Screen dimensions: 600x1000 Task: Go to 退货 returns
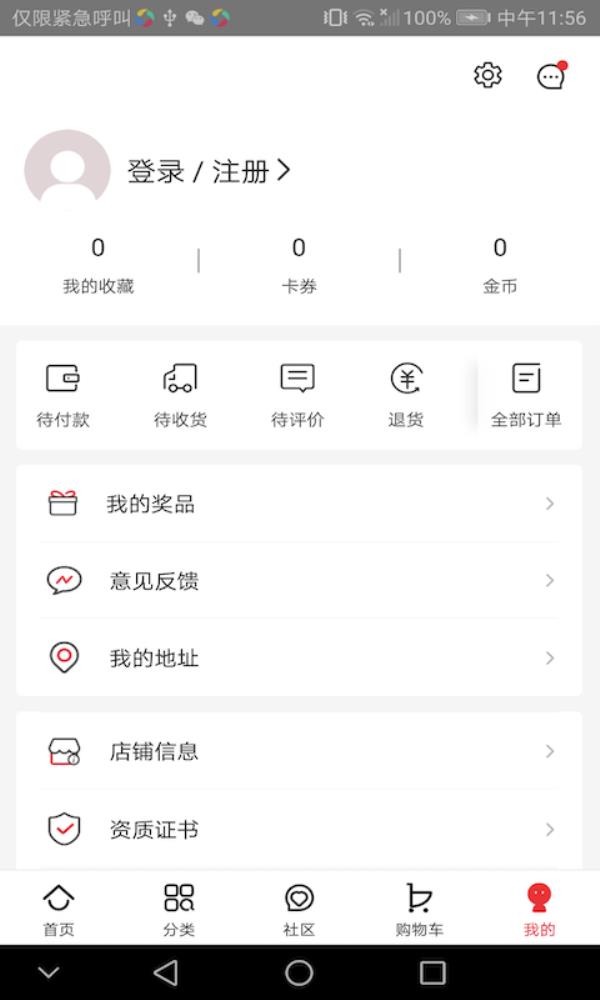click(406, 395)
